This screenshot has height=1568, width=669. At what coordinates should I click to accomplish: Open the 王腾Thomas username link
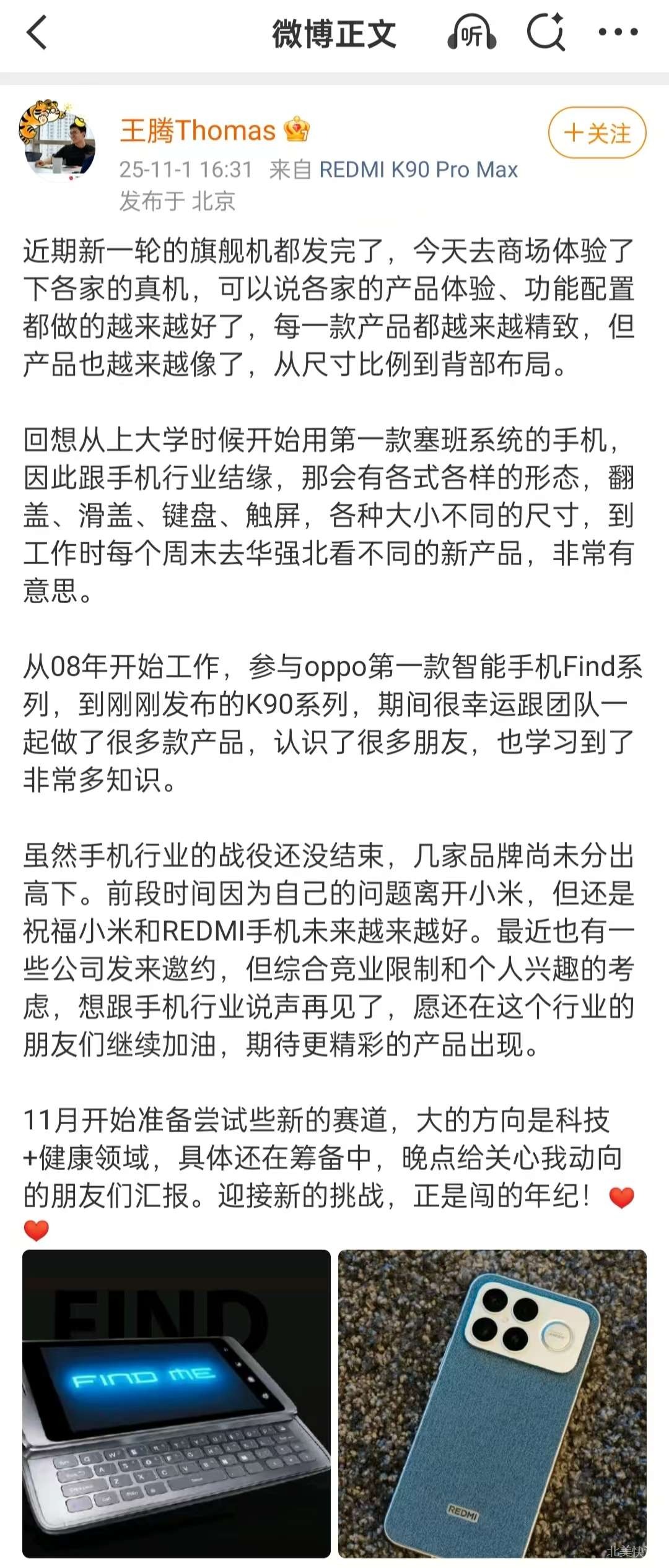tap(198, 131)
